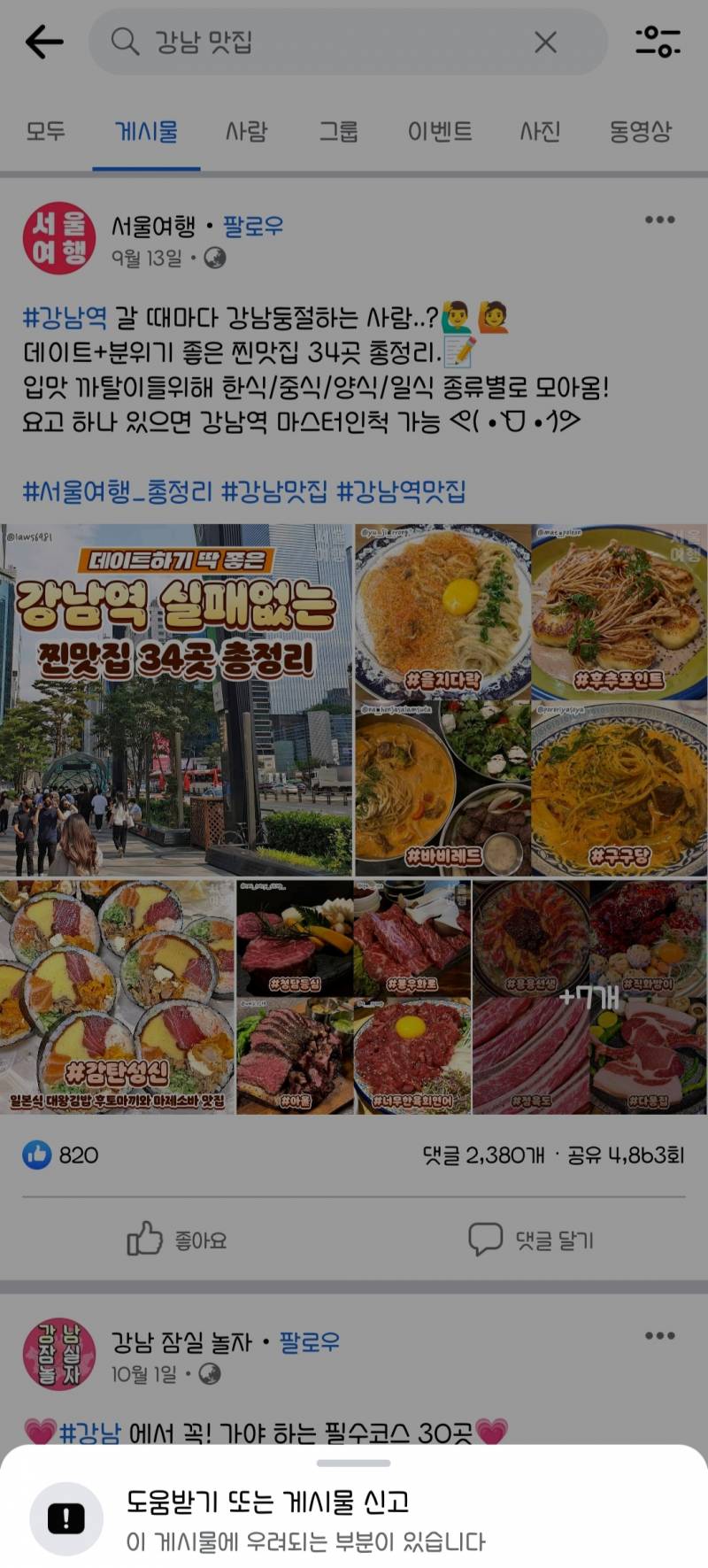Follow 서울여행 via the 팔로우 link
Screen dimensions: 708x1568
254,226
